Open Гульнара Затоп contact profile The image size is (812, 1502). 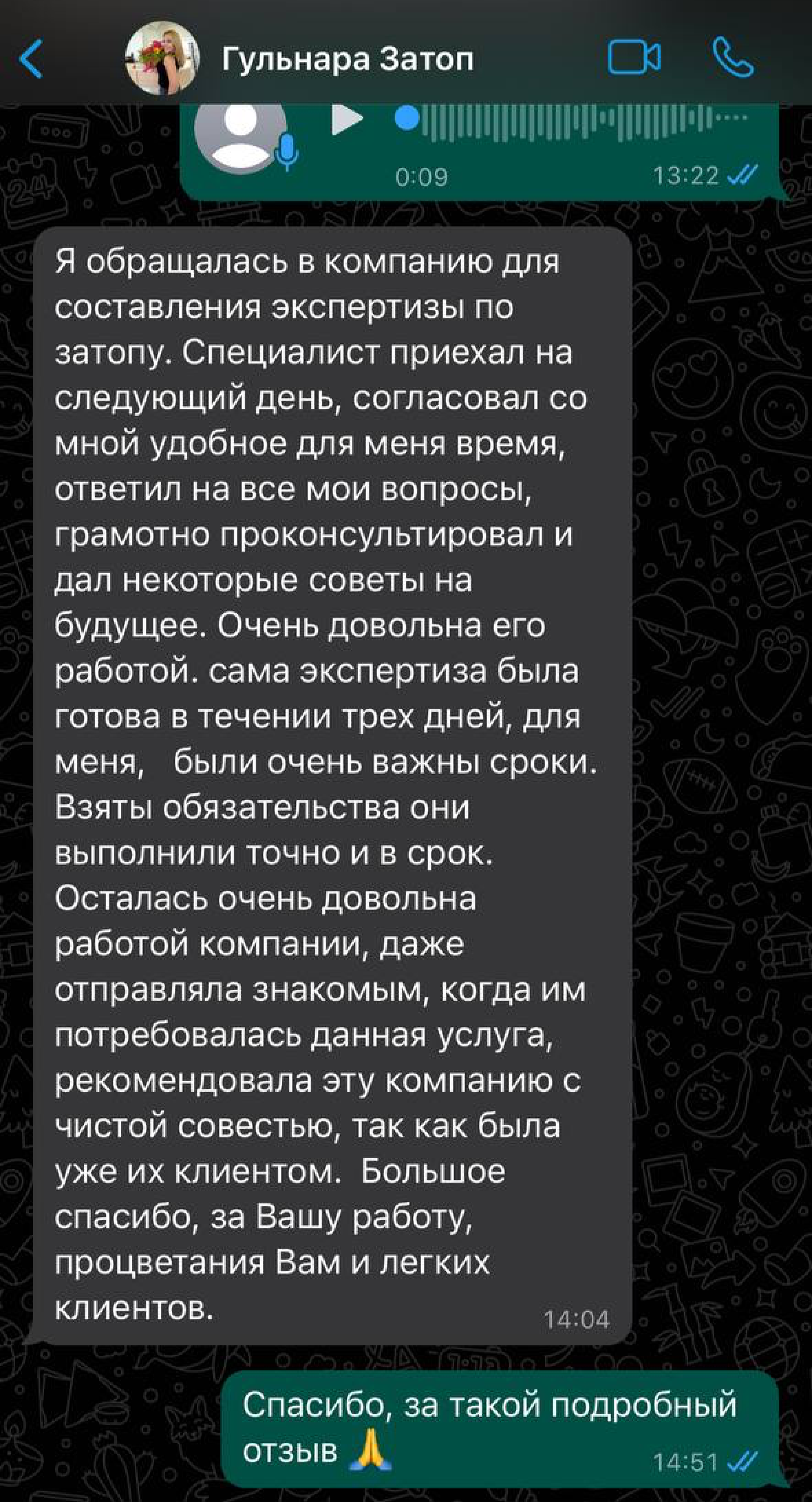click(x=347, y=59)
